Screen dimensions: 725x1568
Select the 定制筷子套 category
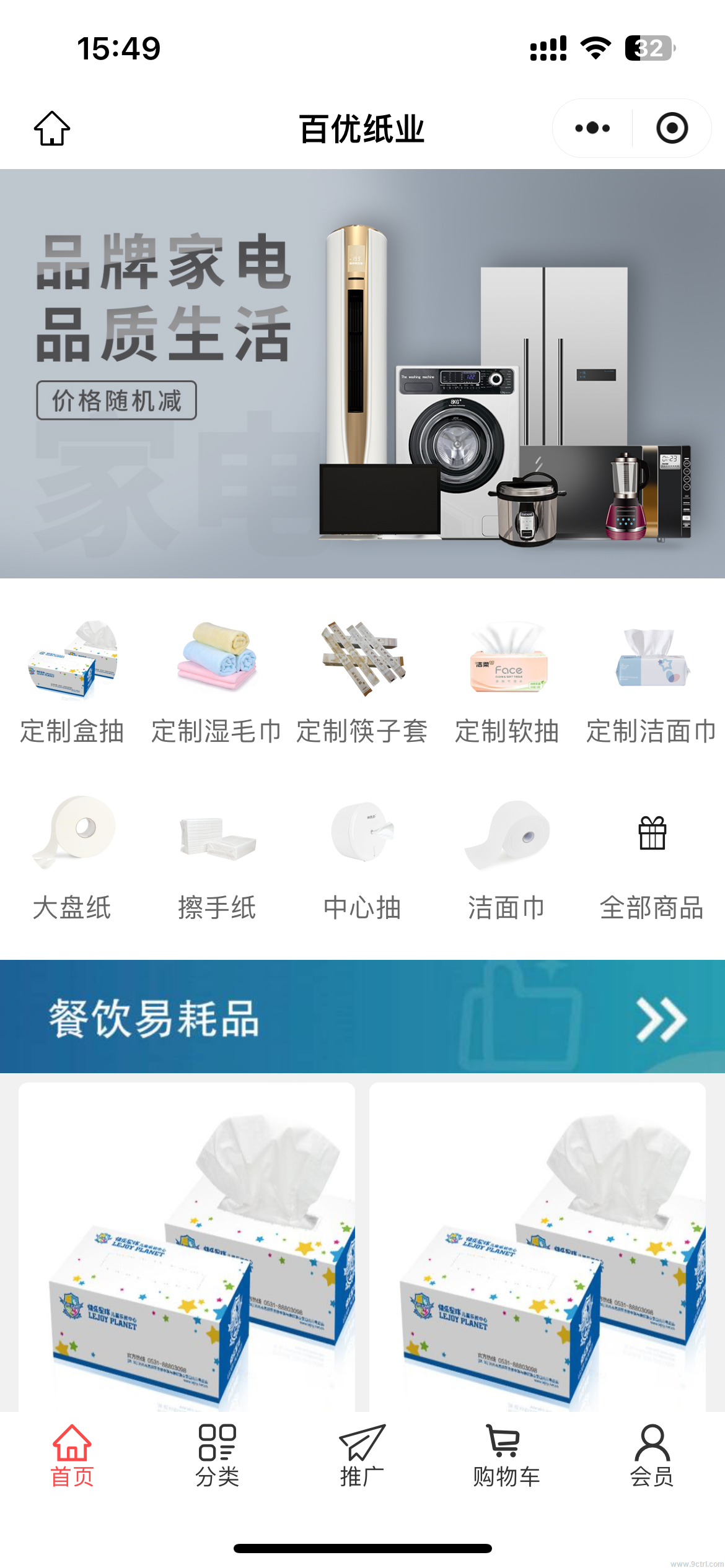coord(362,682)
